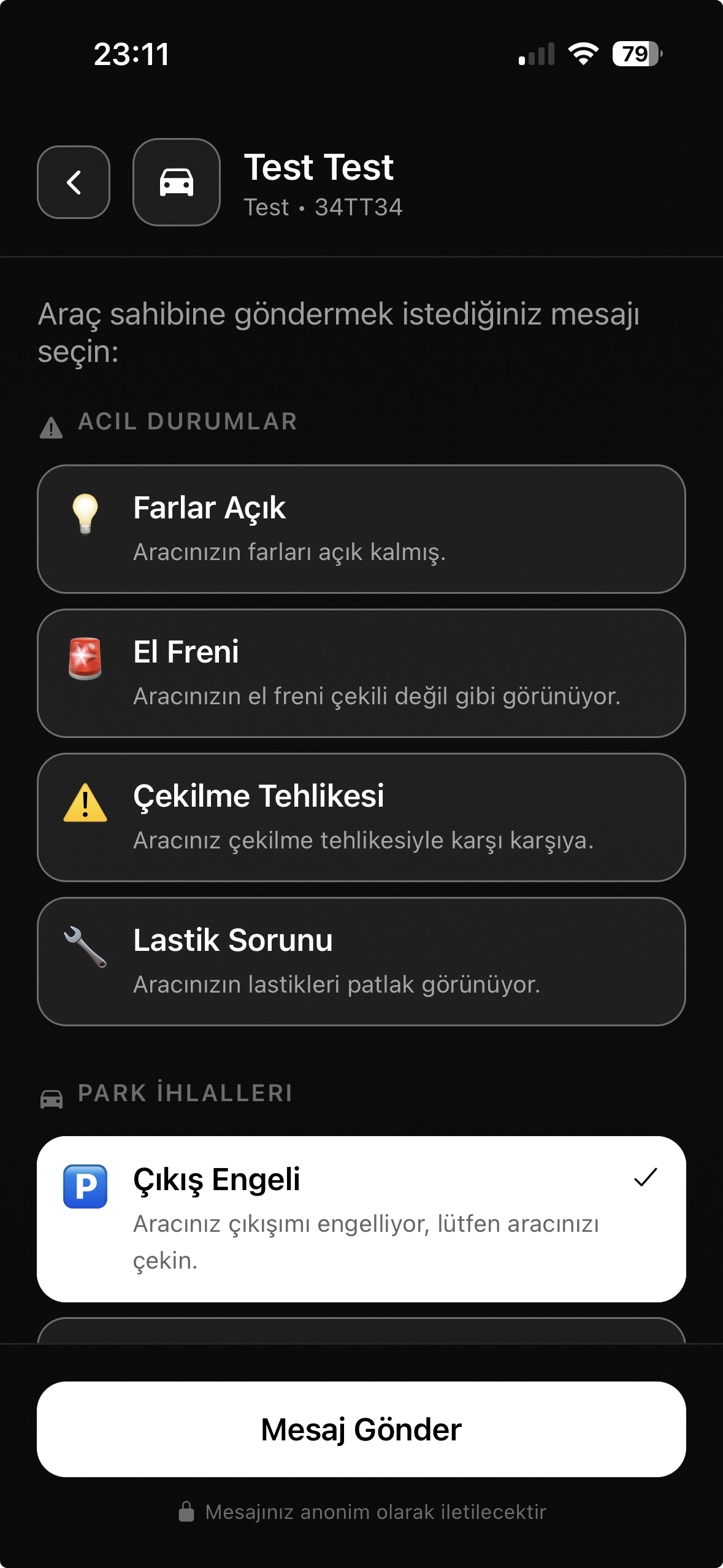This screenshot has width=723, height=1568.
Task: Tap the ACIL DURUMLAR section header
Action: (x=187, y=421)
